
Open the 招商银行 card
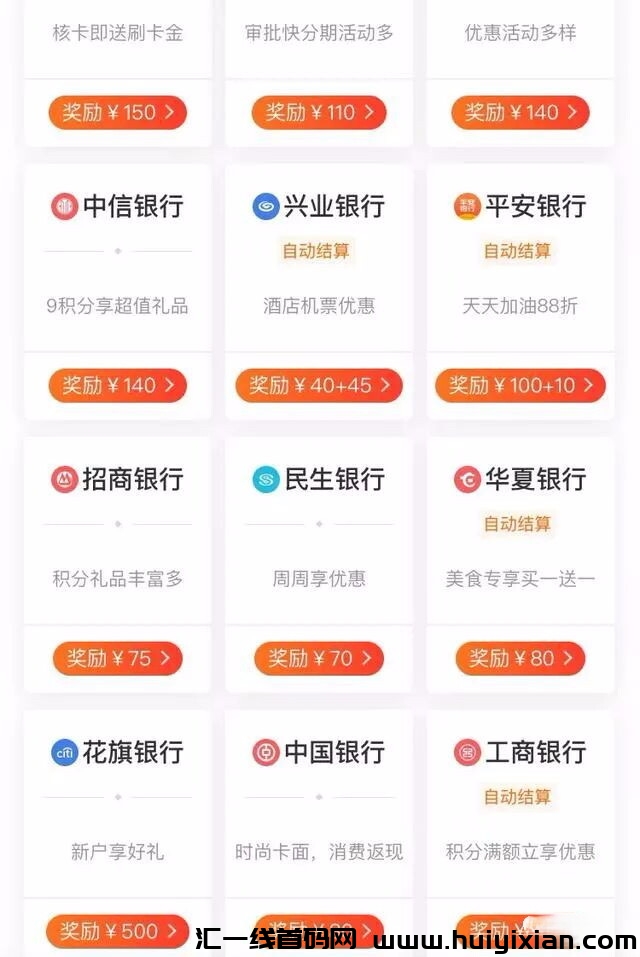click(x=118, y=480)
